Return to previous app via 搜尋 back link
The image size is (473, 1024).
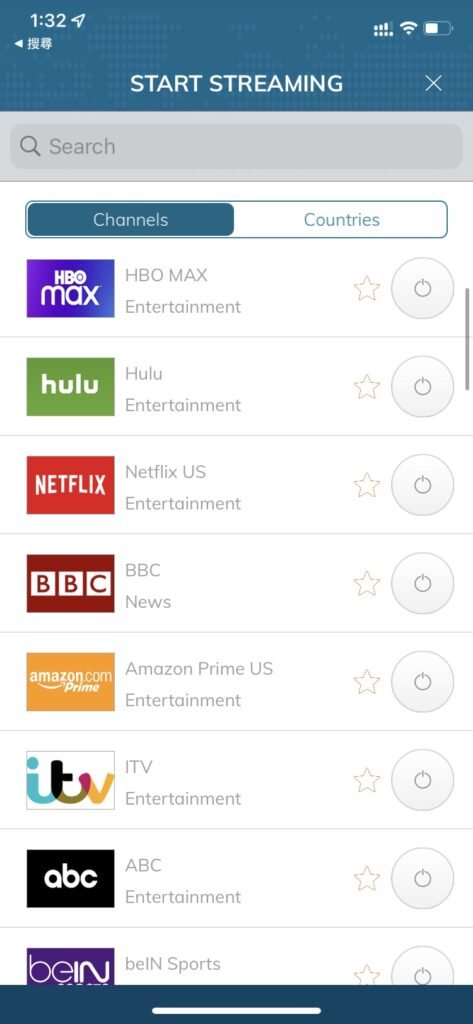[33, 44]
